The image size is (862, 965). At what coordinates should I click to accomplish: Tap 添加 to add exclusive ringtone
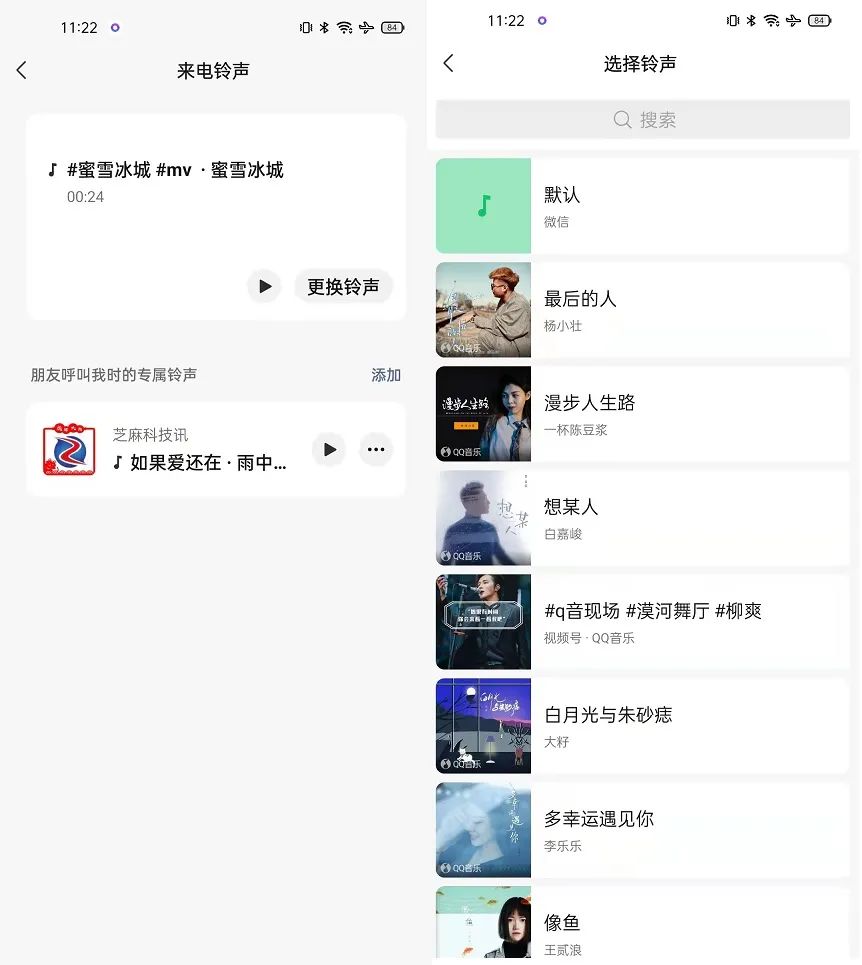pyautogui.click(x=386, y=375)
